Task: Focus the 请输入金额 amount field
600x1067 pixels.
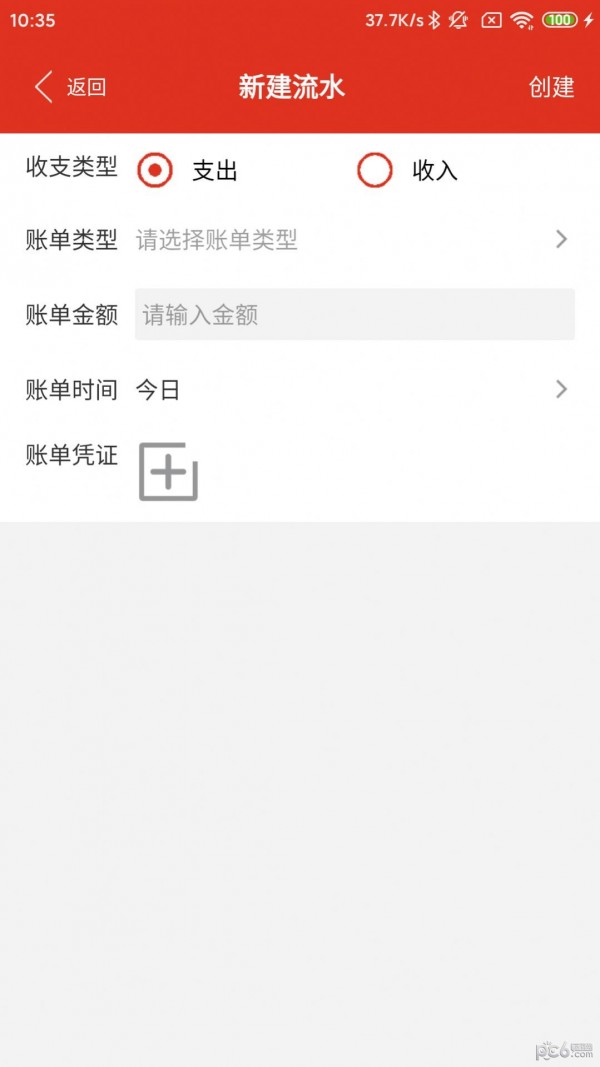Action: [354, 314]
